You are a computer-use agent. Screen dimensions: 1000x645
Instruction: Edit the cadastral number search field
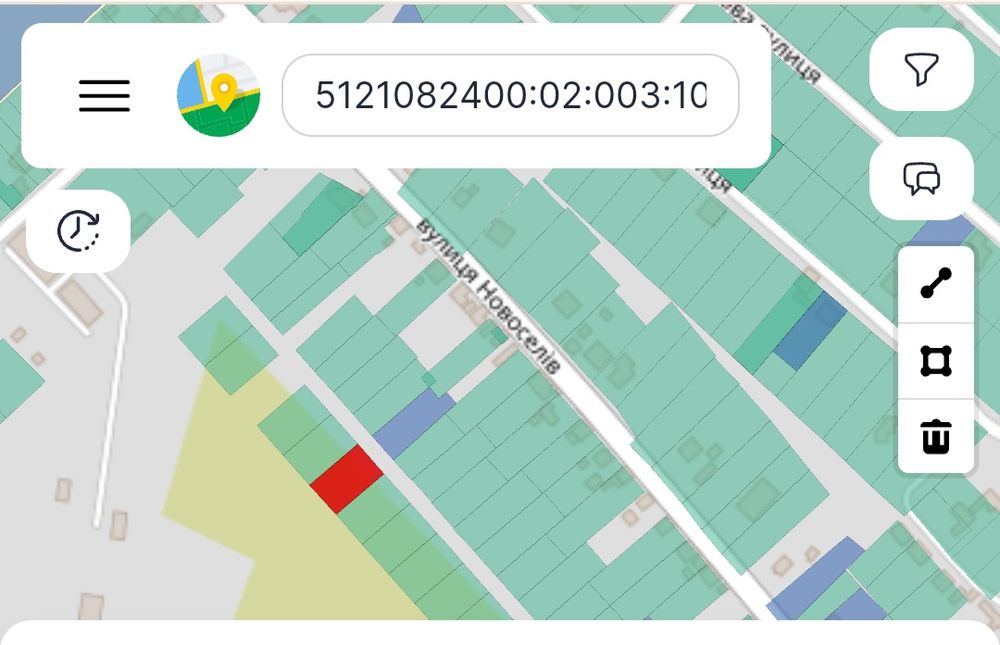[x=510, y=95]
